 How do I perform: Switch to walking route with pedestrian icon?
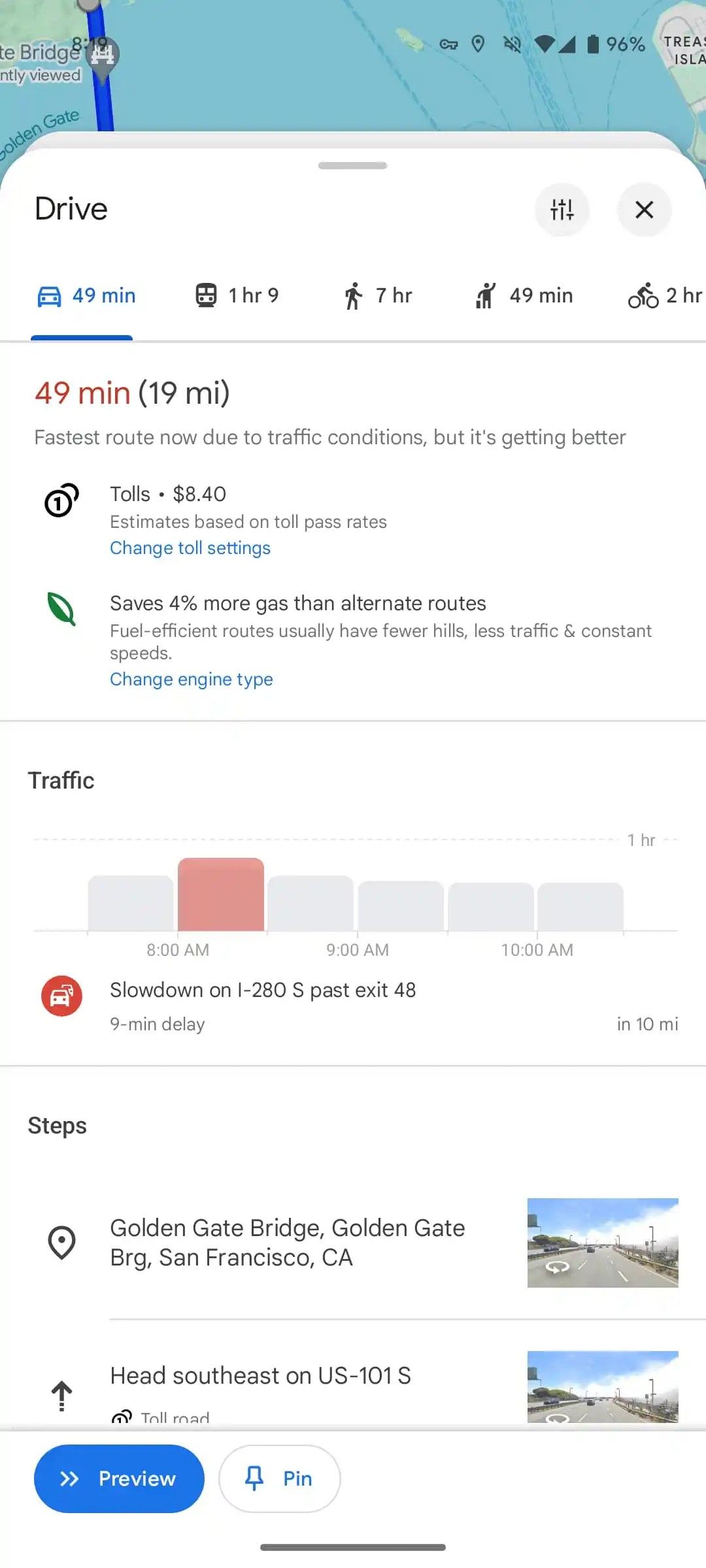click(355, 295)
